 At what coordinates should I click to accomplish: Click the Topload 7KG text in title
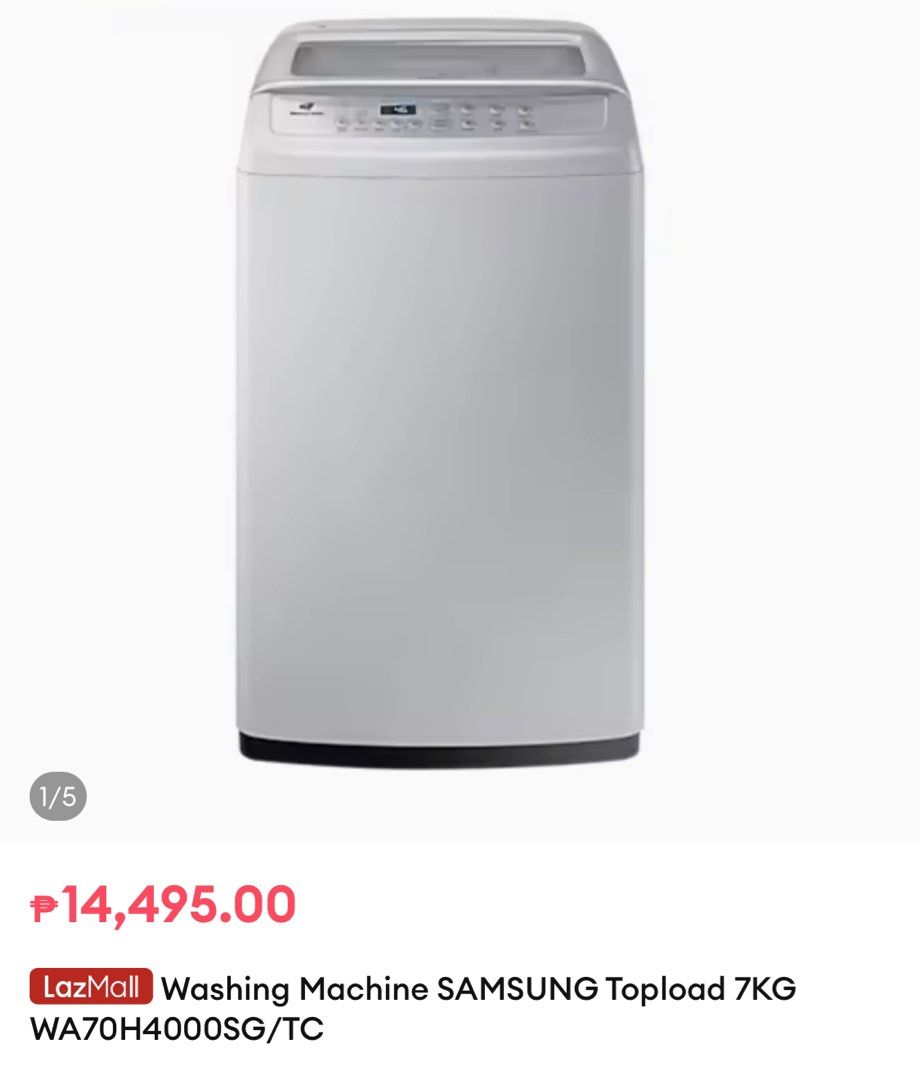(x=700, y=985)
